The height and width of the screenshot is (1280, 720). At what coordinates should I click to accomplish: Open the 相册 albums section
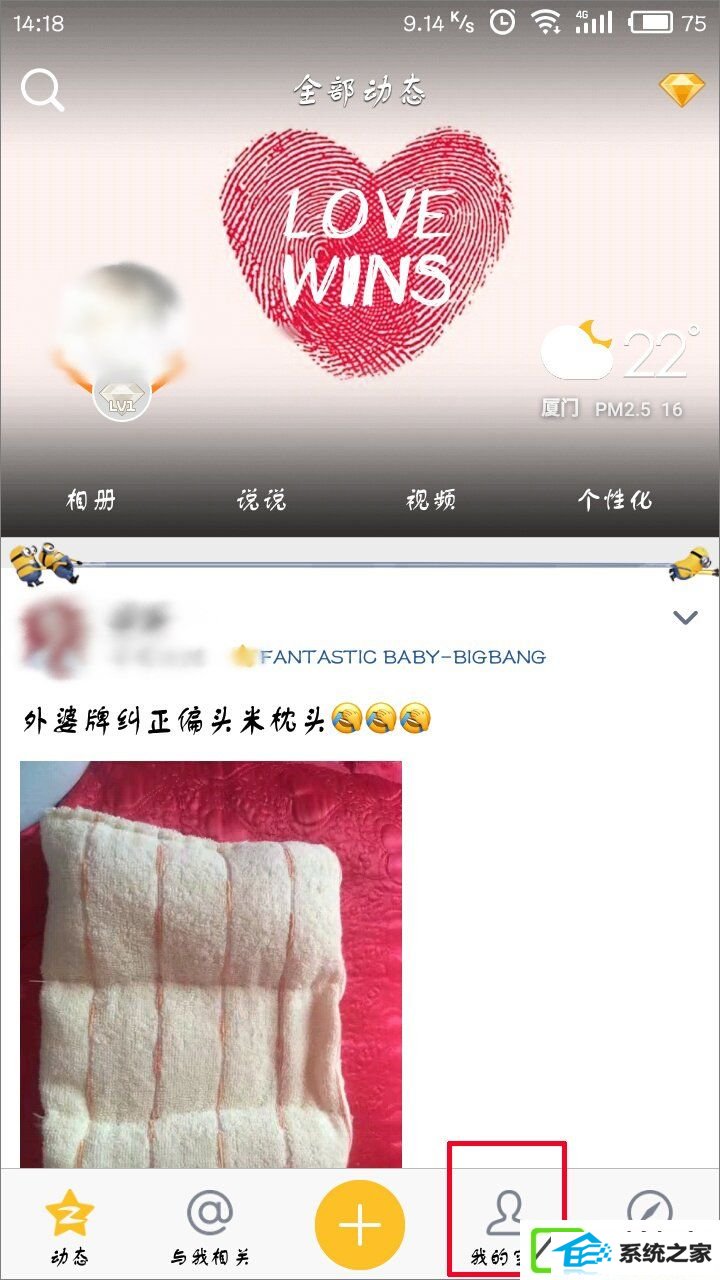91,500
